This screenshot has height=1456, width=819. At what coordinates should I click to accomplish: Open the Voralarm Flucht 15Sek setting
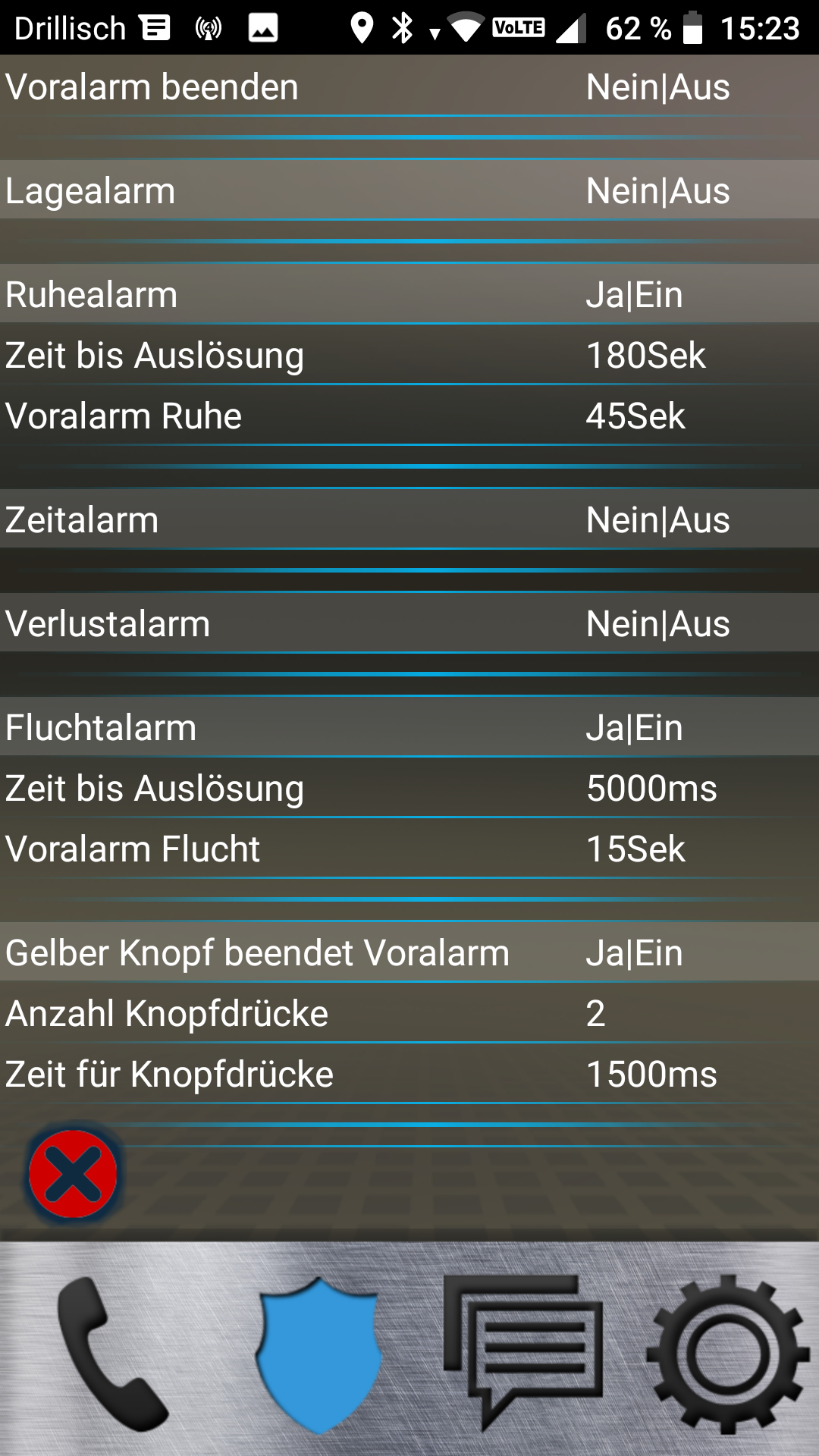(409, 849)
